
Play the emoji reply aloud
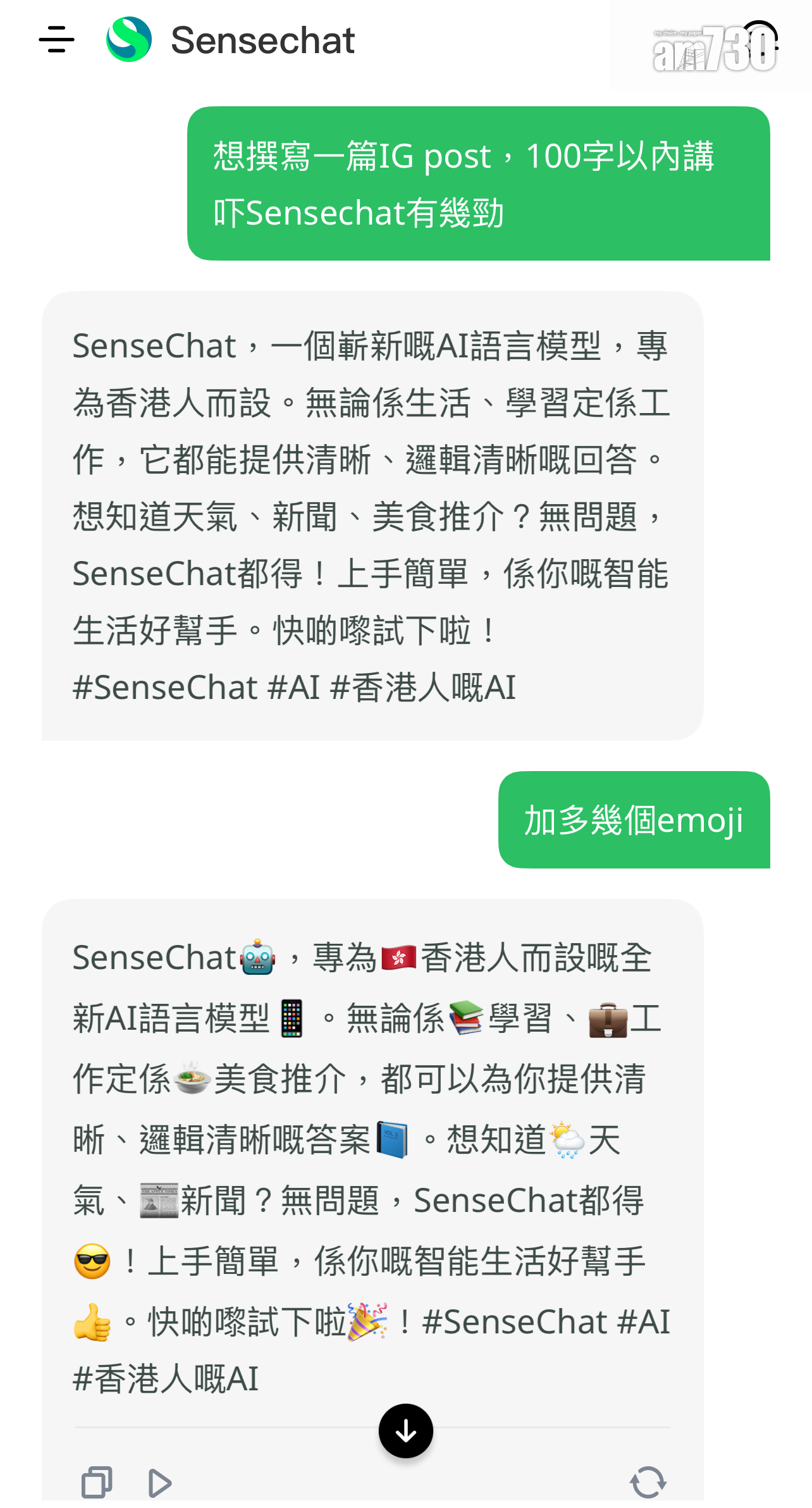coord(159,1483)
